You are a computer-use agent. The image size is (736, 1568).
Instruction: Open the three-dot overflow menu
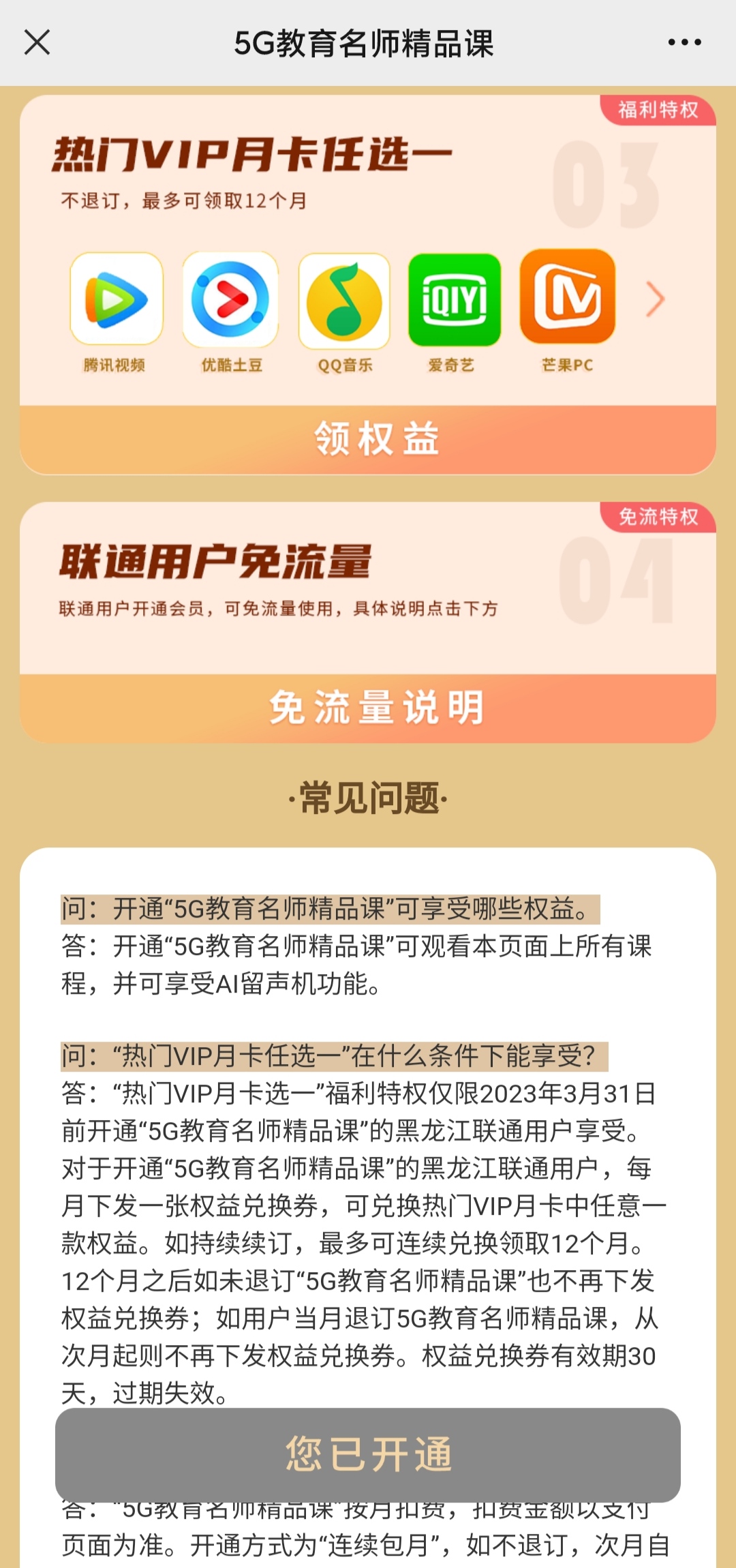[x=684, y=42]
